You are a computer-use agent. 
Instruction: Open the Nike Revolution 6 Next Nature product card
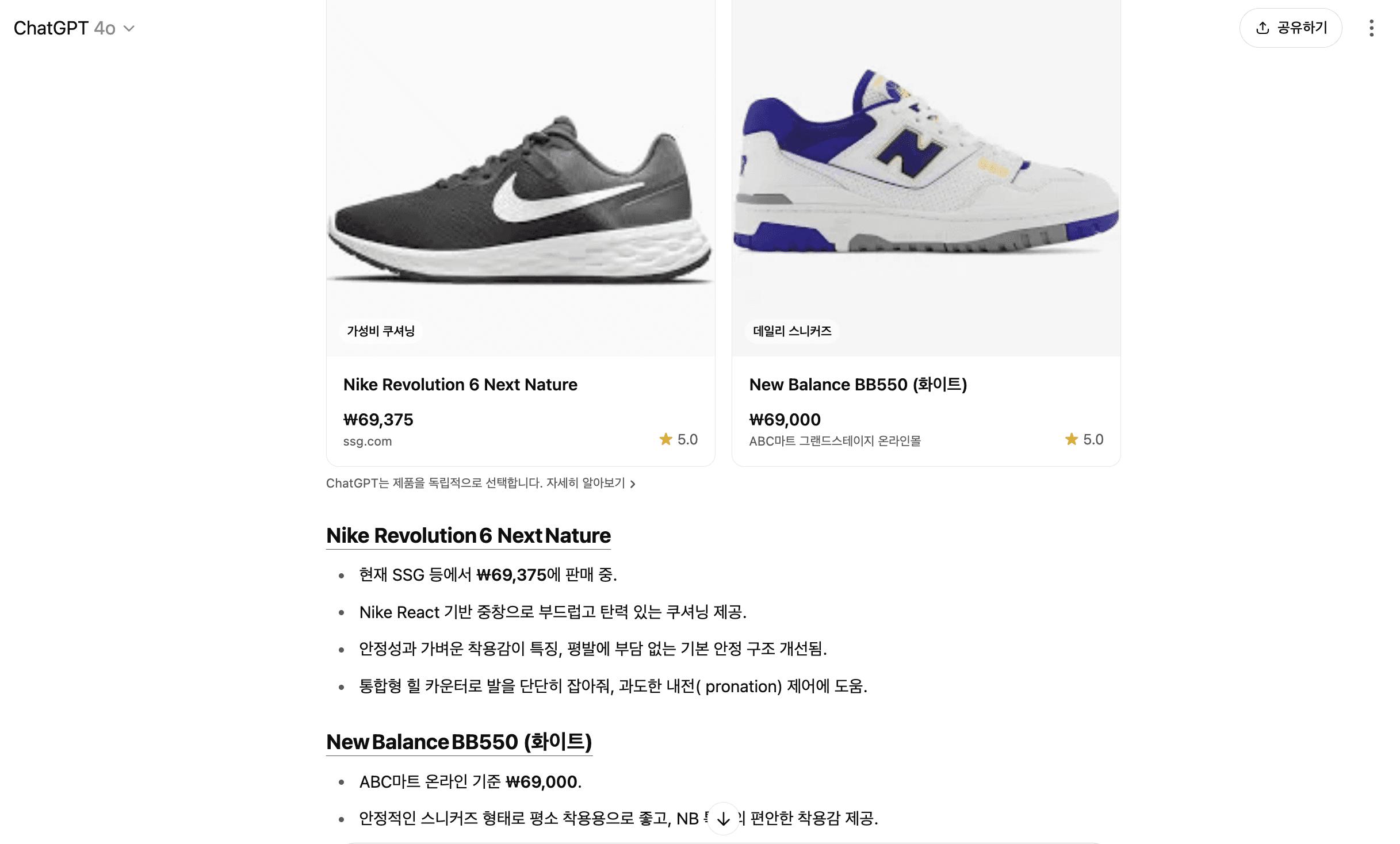pyautogui.click(x=521, y=233)
